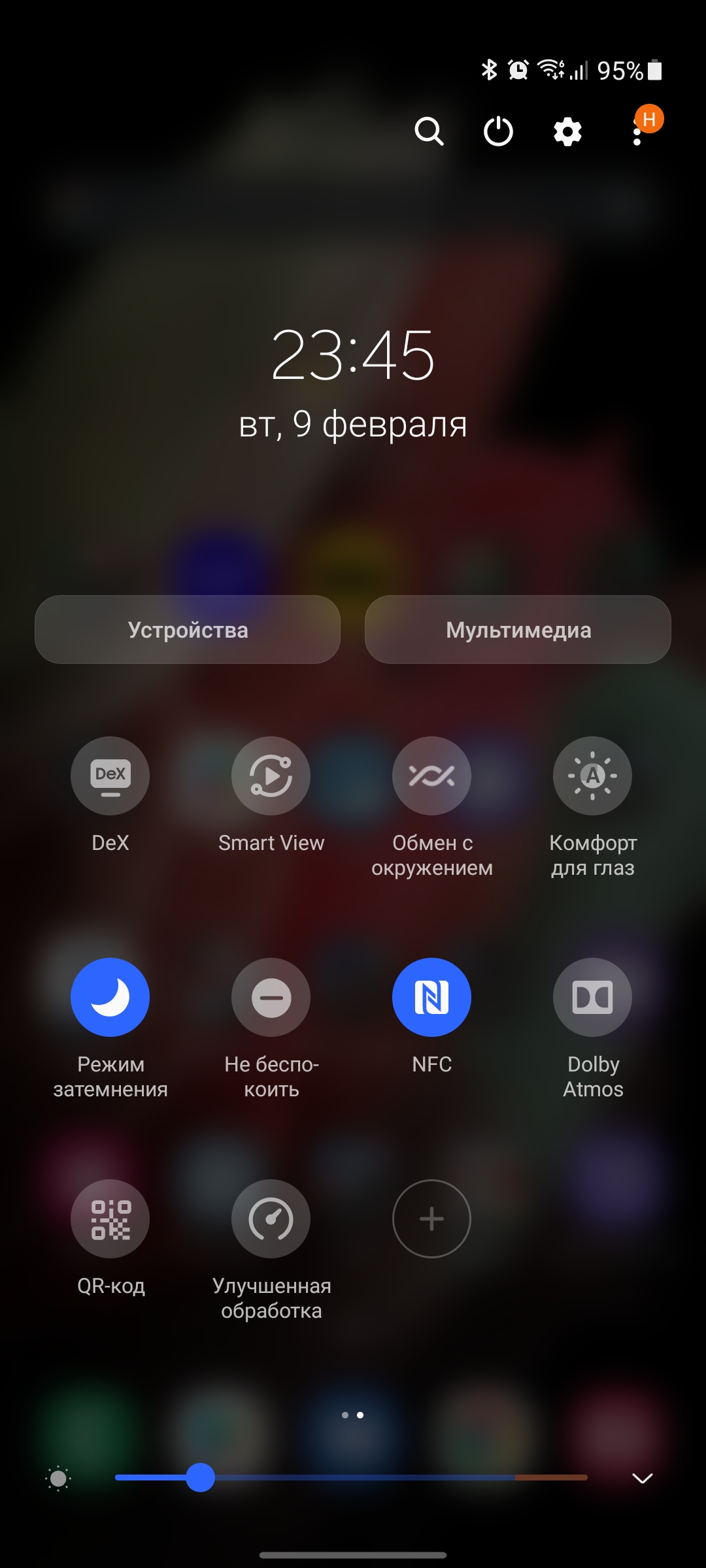Enable Smart View
The width and height of the screenshot is (706, 1568).
271,776
